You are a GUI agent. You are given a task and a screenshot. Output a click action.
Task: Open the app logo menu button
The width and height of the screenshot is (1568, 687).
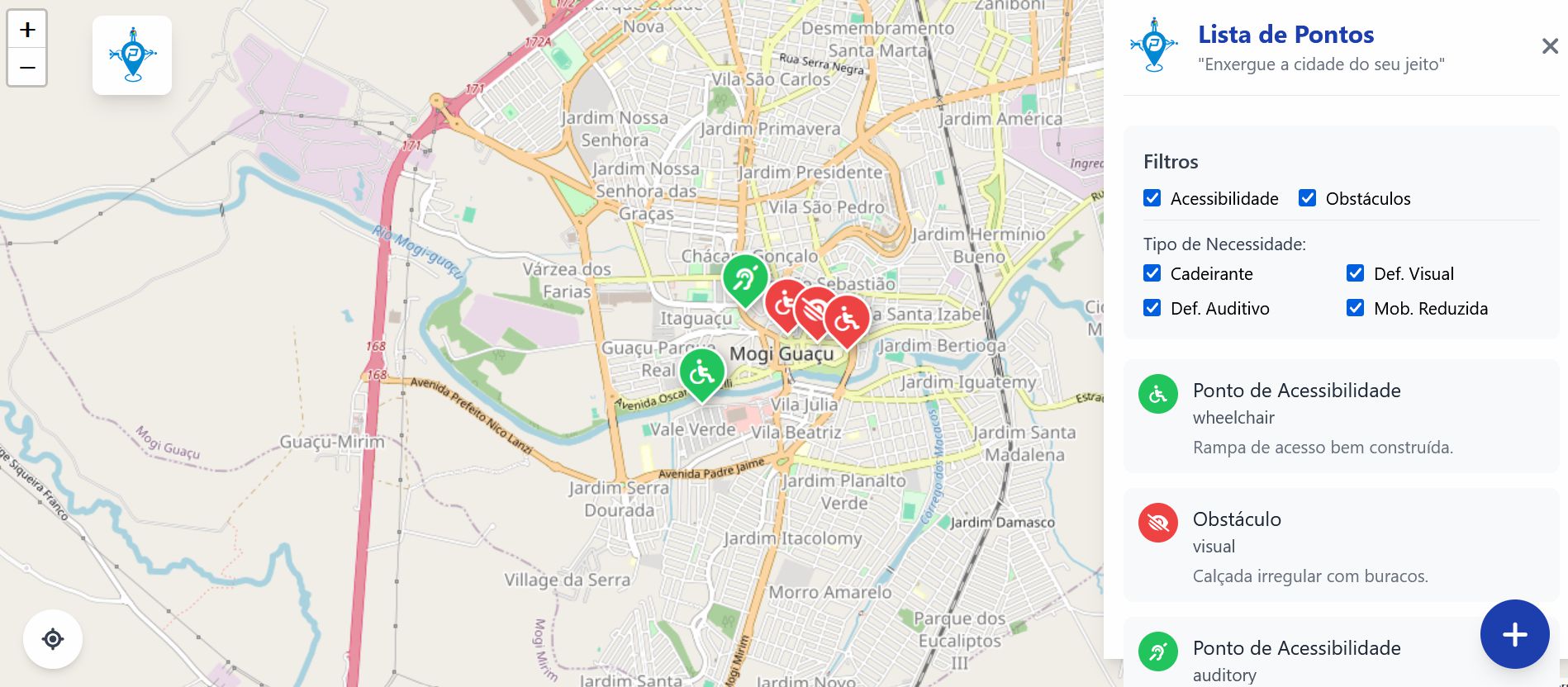(132, 55)
